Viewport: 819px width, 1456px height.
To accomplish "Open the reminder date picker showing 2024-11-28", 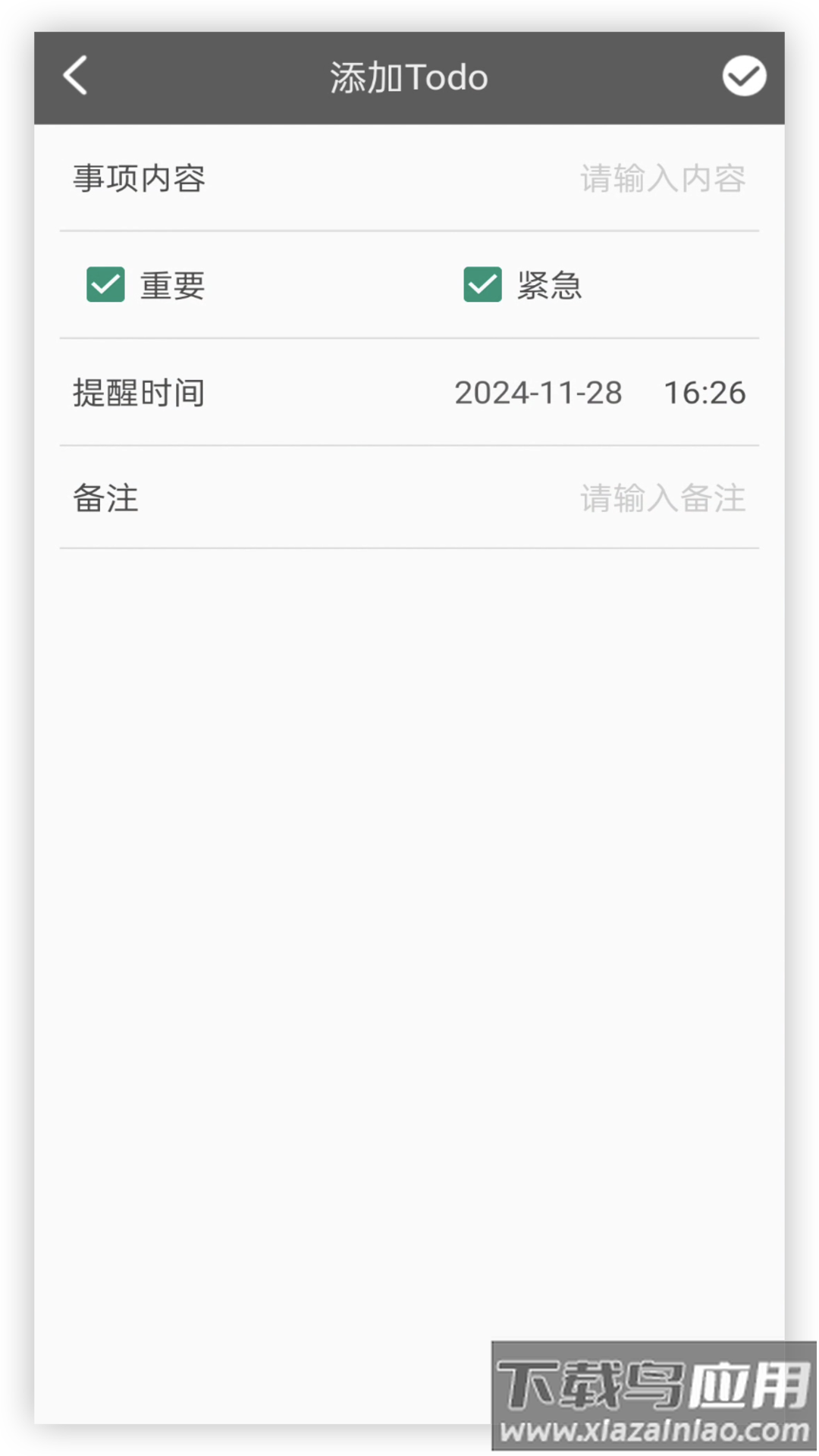I will coord(537,392).
